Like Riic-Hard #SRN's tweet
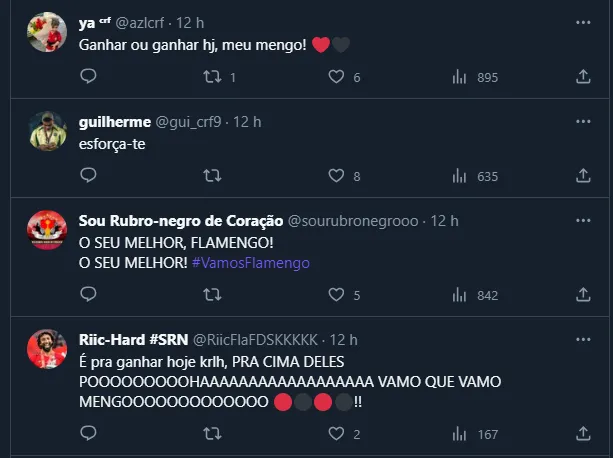Viewport: 613px width, 458px height. click(x=337, y=434)
